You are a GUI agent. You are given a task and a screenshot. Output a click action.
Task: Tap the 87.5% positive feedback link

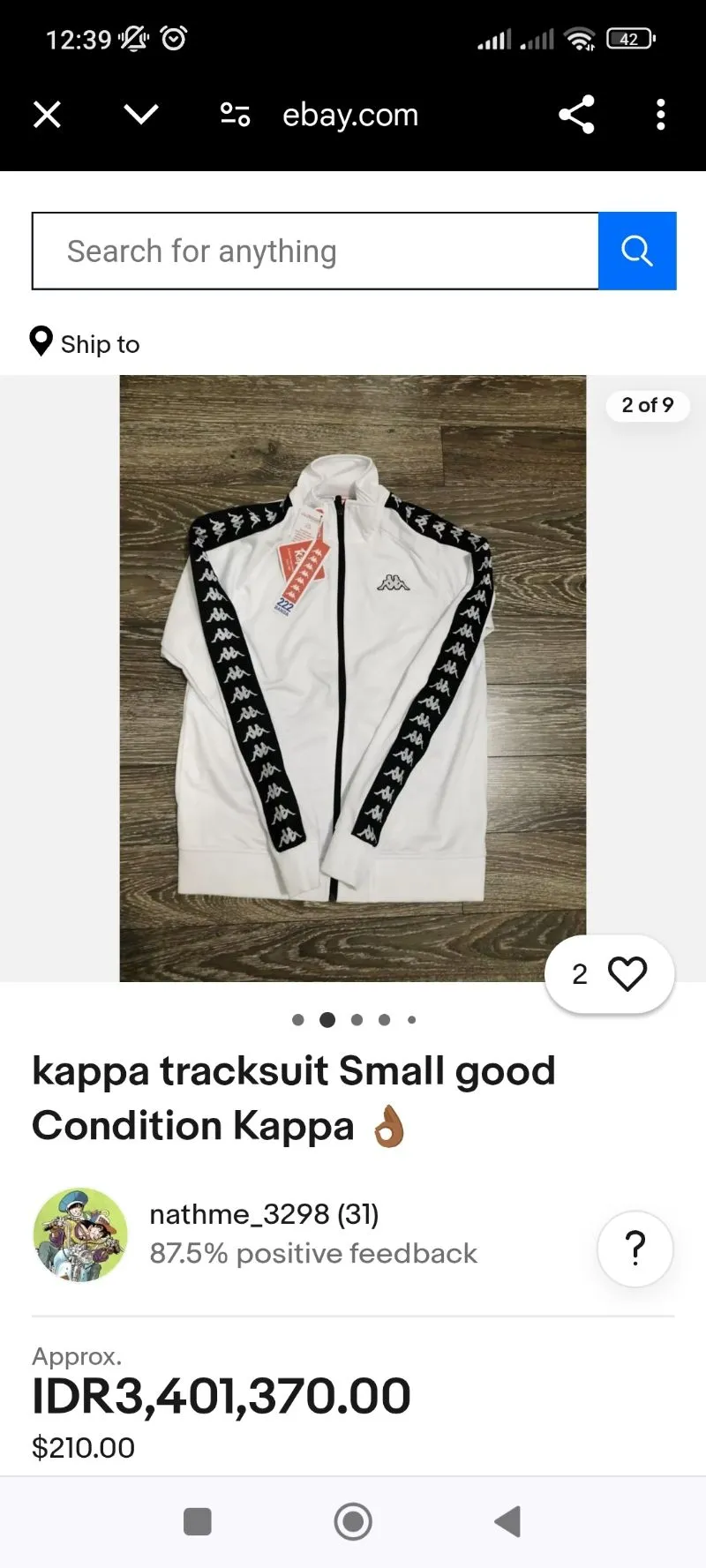313,1252
